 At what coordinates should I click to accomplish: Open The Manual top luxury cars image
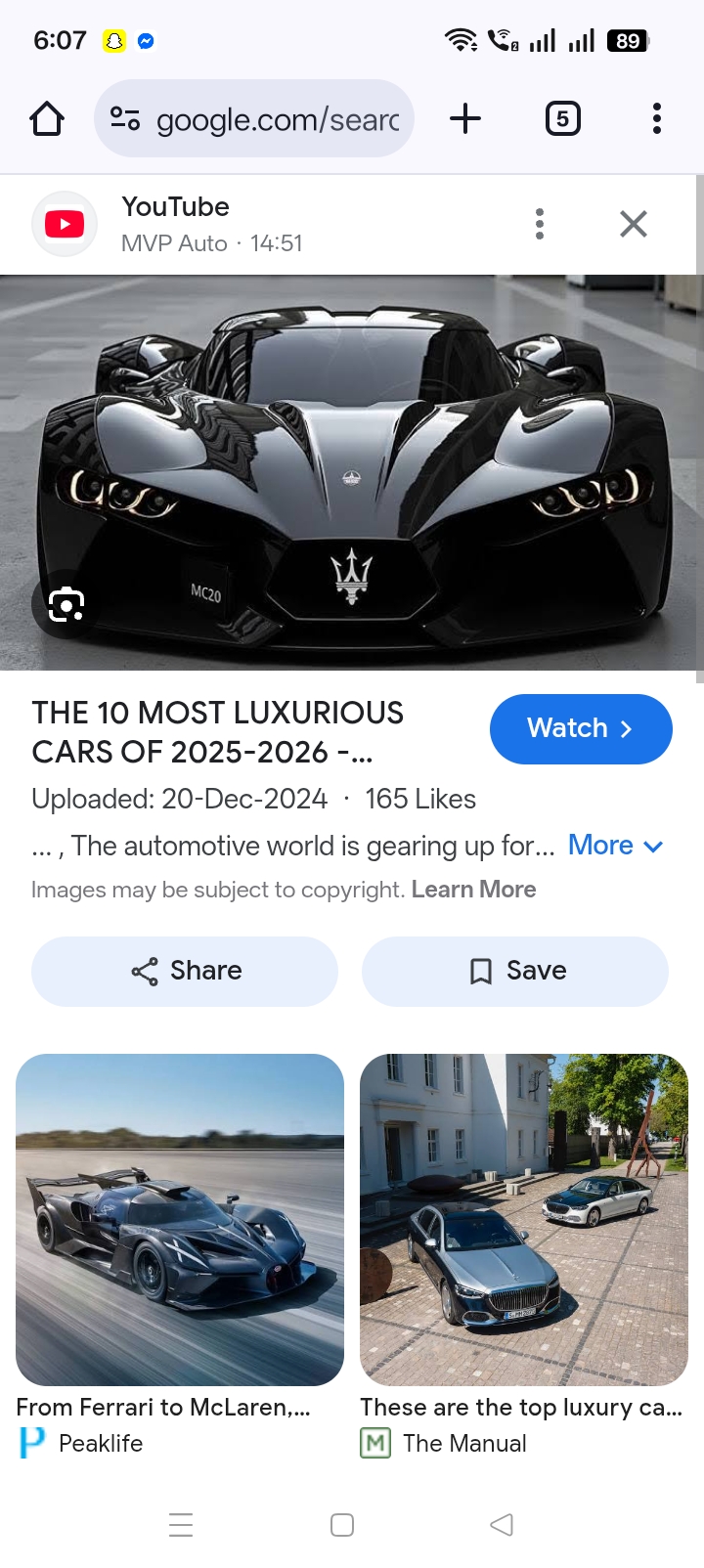click(x=524, y=1220)
